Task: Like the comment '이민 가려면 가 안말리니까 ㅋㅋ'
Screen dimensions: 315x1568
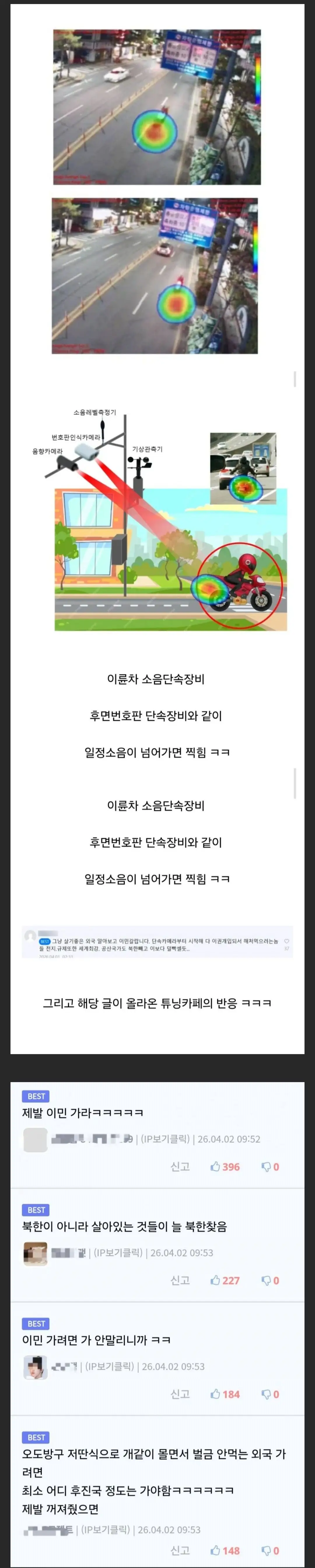Action: tap(225, 1394)
